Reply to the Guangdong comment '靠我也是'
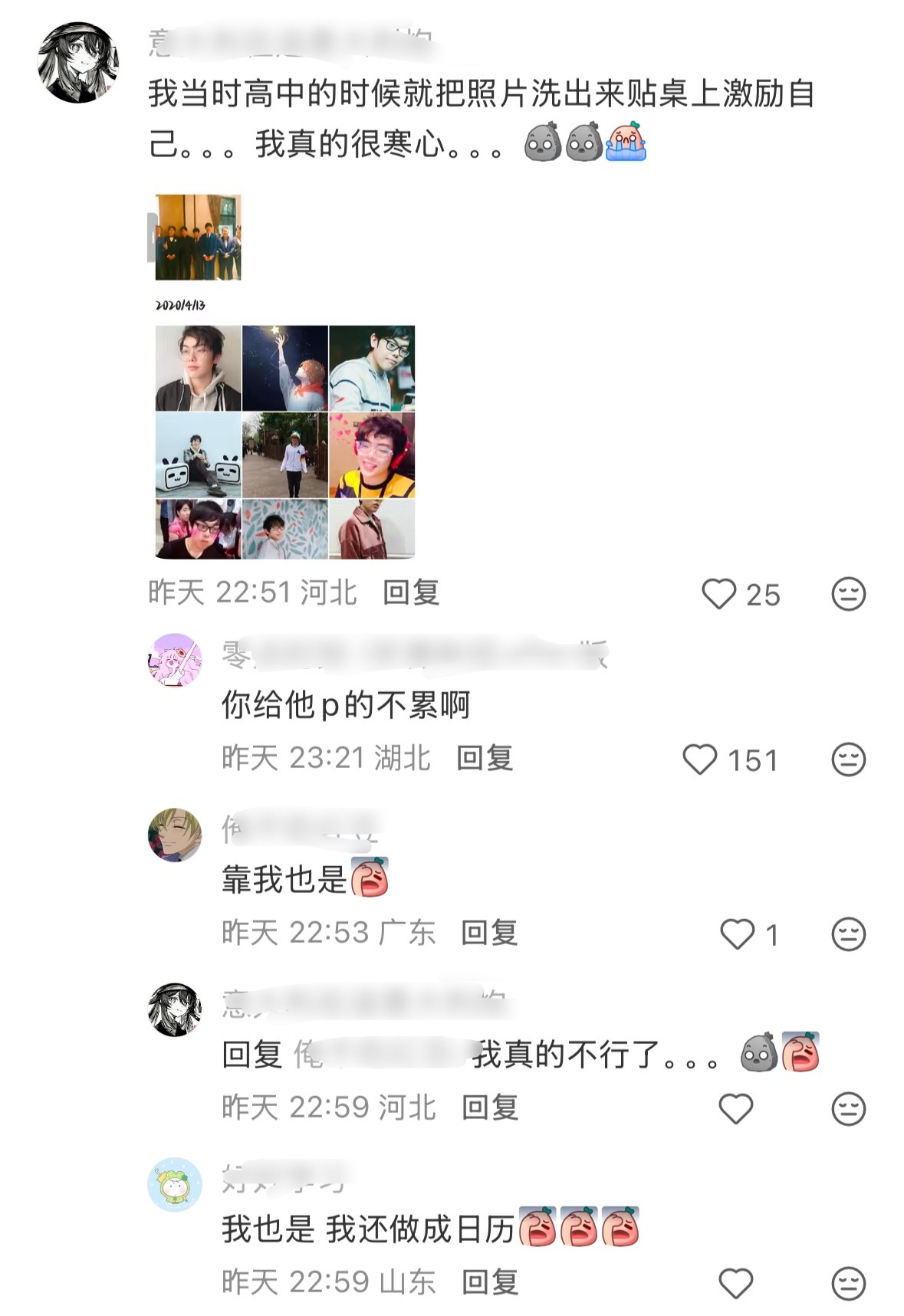The image size is (904, 1316). pos(489,933)
